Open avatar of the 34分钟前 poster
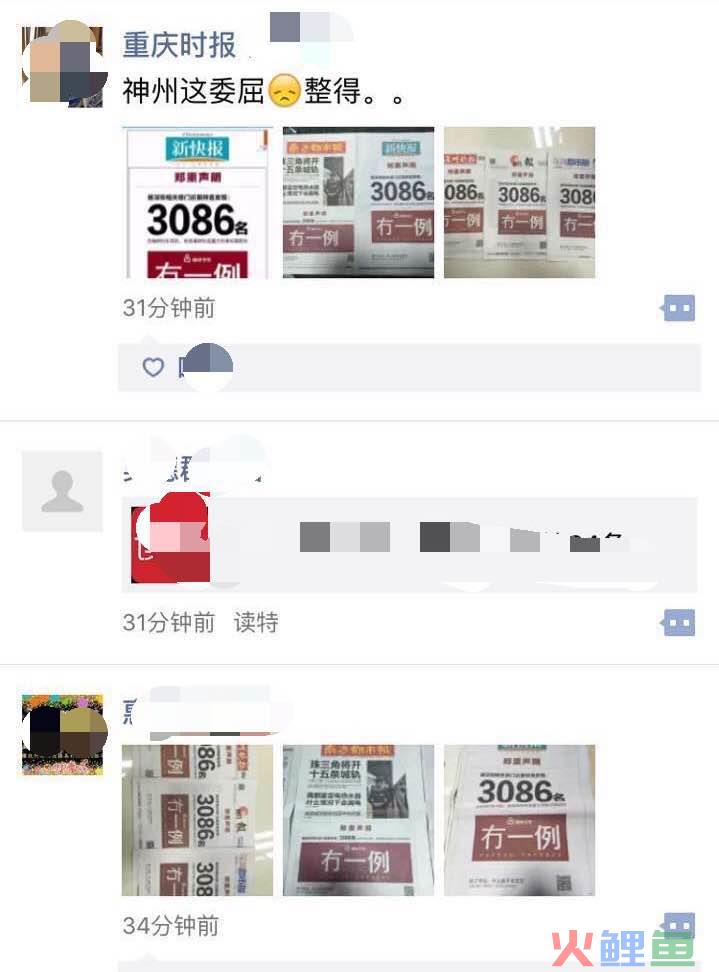719x972 pixels. [62, 735]
